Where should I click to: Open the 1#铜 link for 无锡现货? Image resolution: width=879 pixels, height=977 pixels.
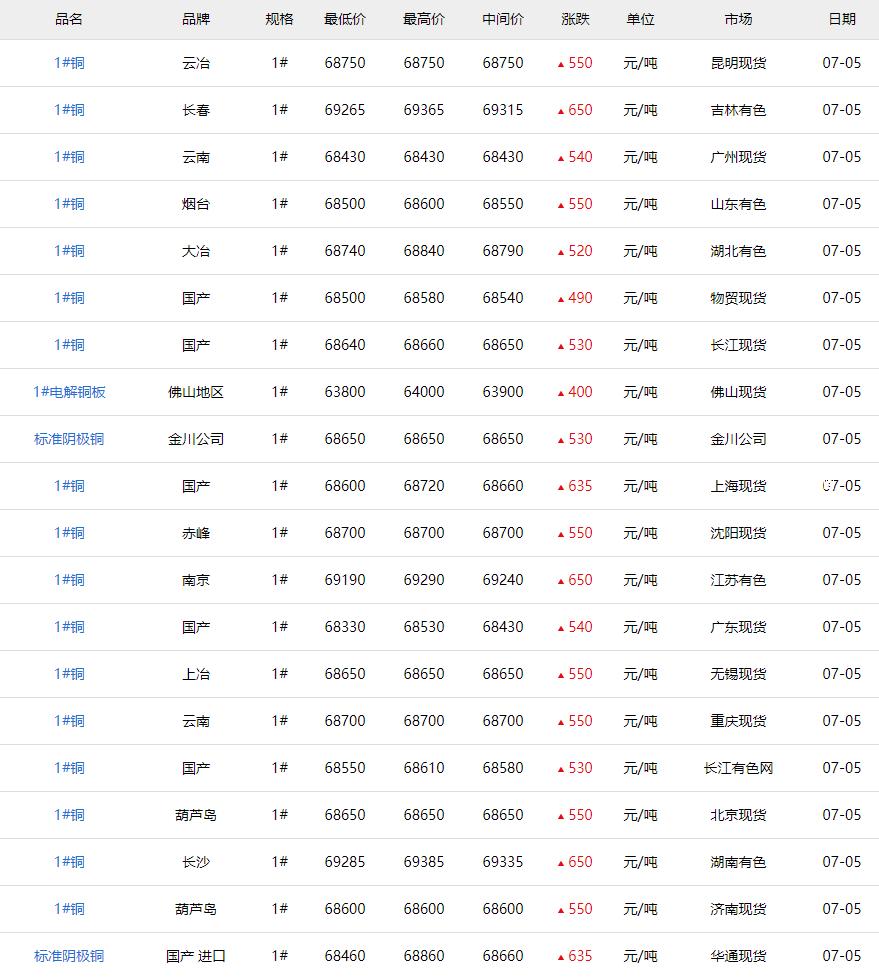tap(69, 674)
